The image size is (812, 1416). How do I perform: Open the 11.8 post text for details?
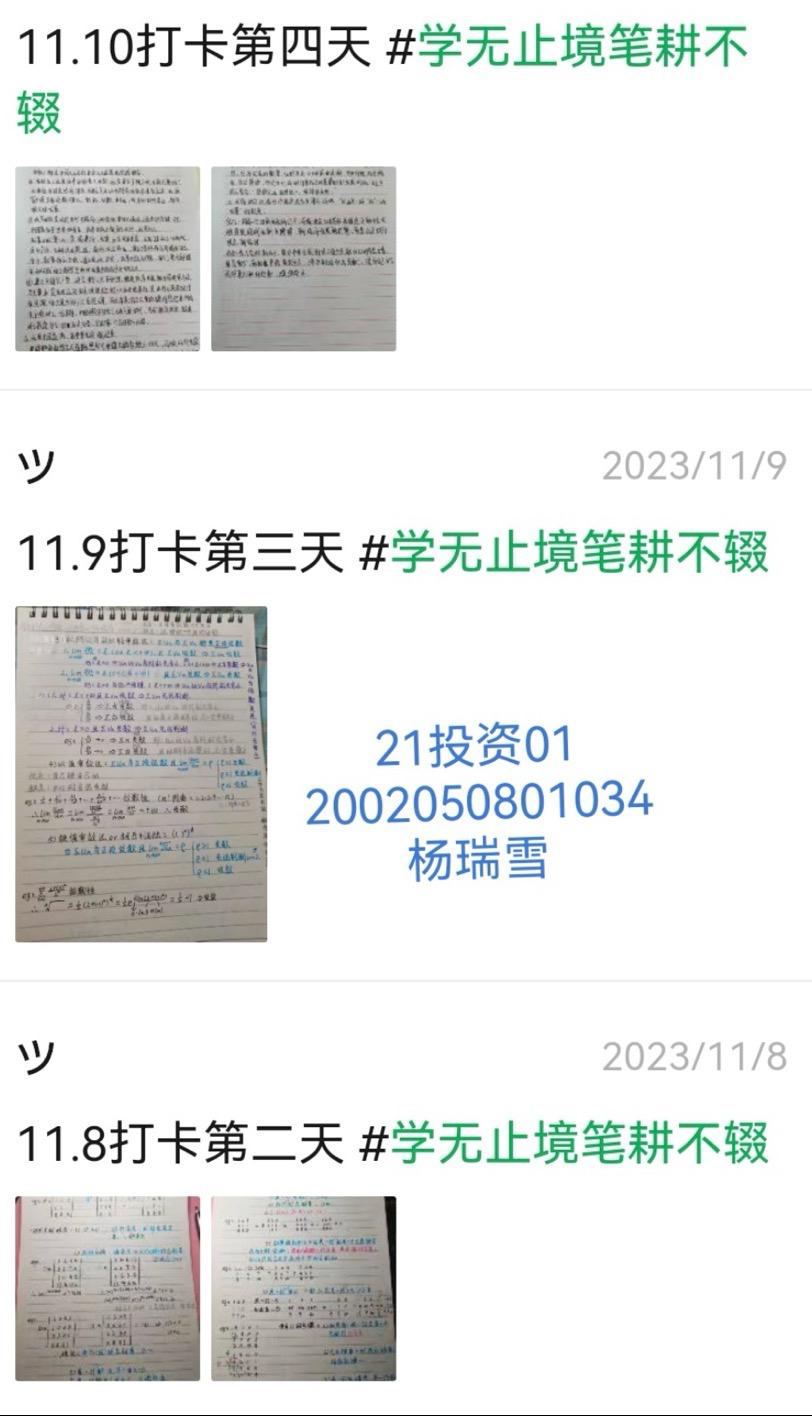click(180, 1142)
